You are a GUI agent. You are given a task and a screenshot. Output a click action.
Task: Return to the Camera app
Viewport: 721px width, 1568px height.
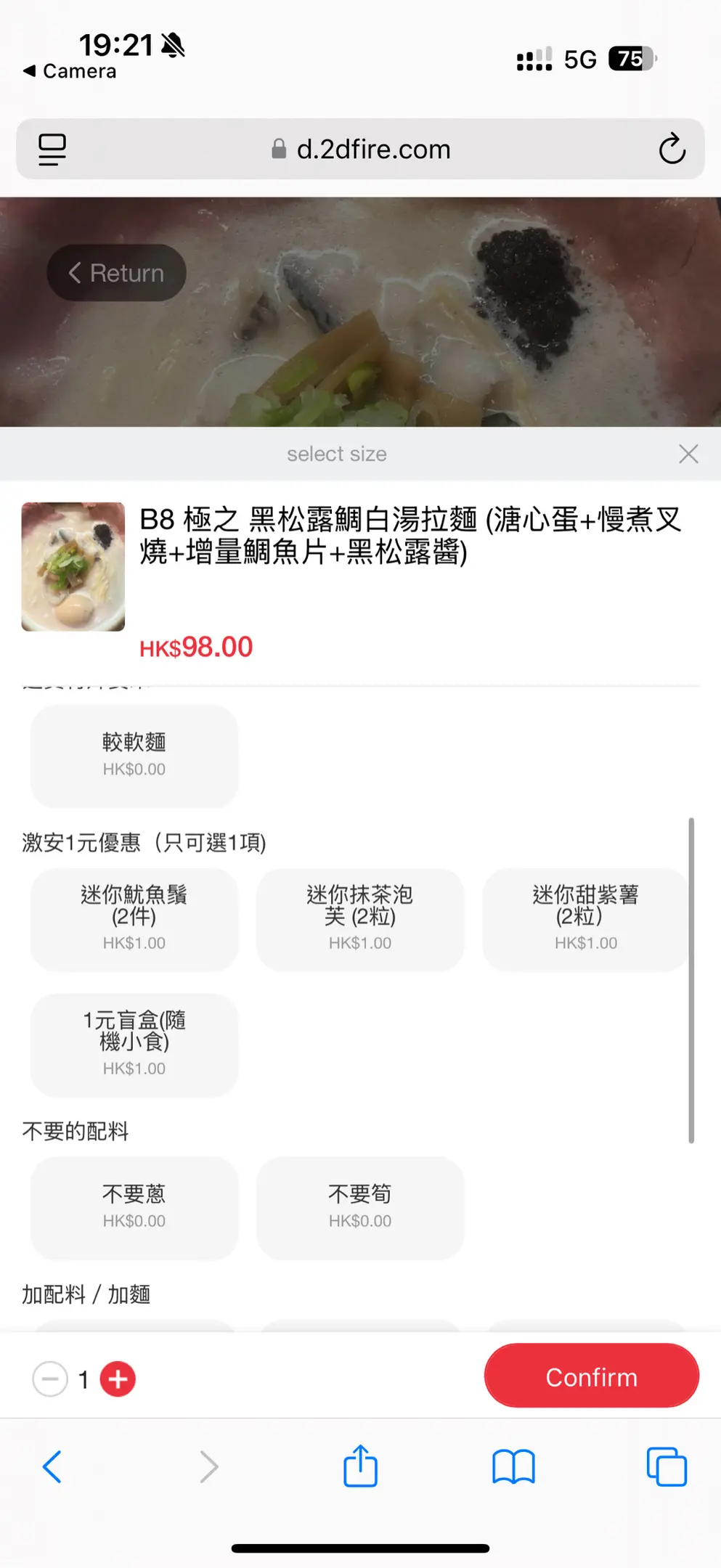tap(70, 71)
